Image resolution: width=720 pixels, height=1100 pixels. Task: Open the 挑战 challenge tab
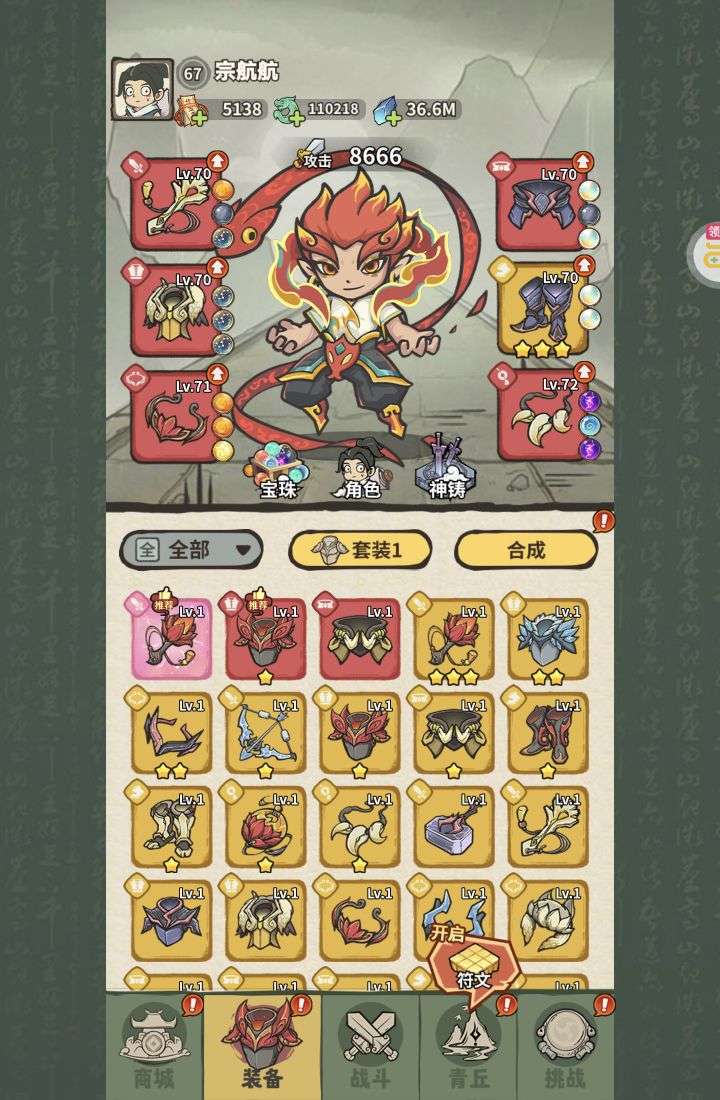(565, 1048)
